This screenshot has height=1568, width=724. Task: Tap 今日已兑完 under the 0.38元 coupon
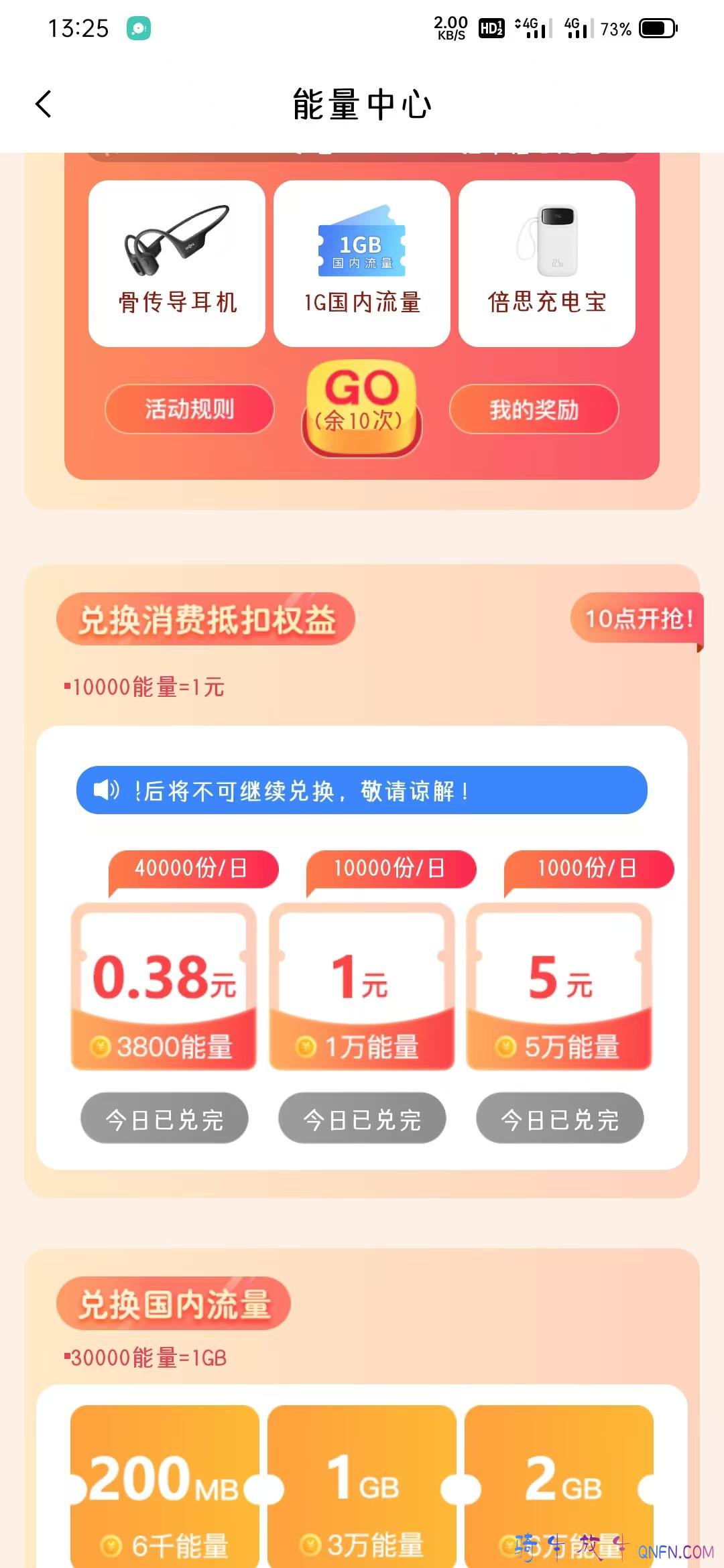pos(164,1118)
